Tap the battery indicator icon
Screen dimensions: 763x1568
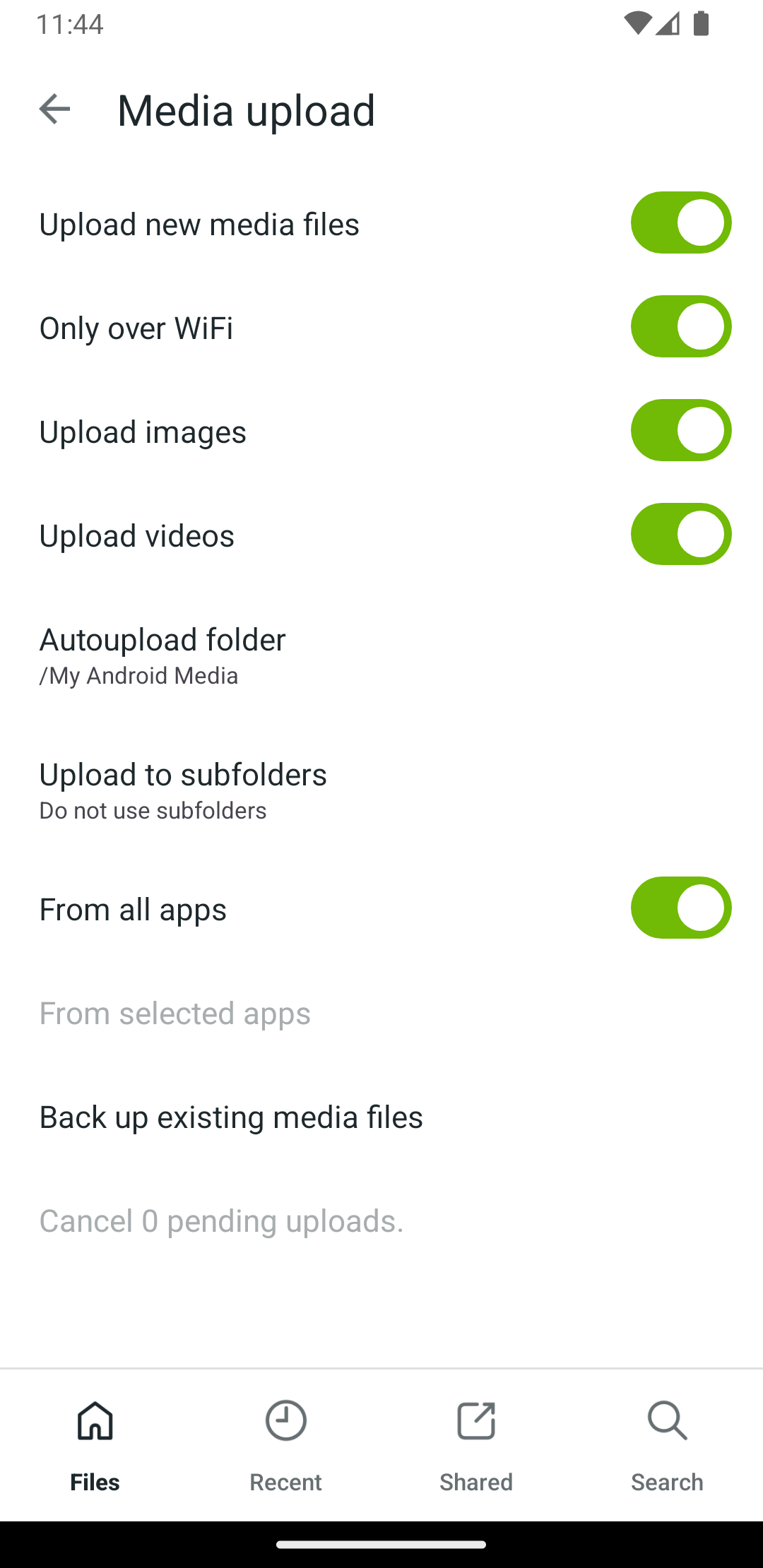(702, 23)
